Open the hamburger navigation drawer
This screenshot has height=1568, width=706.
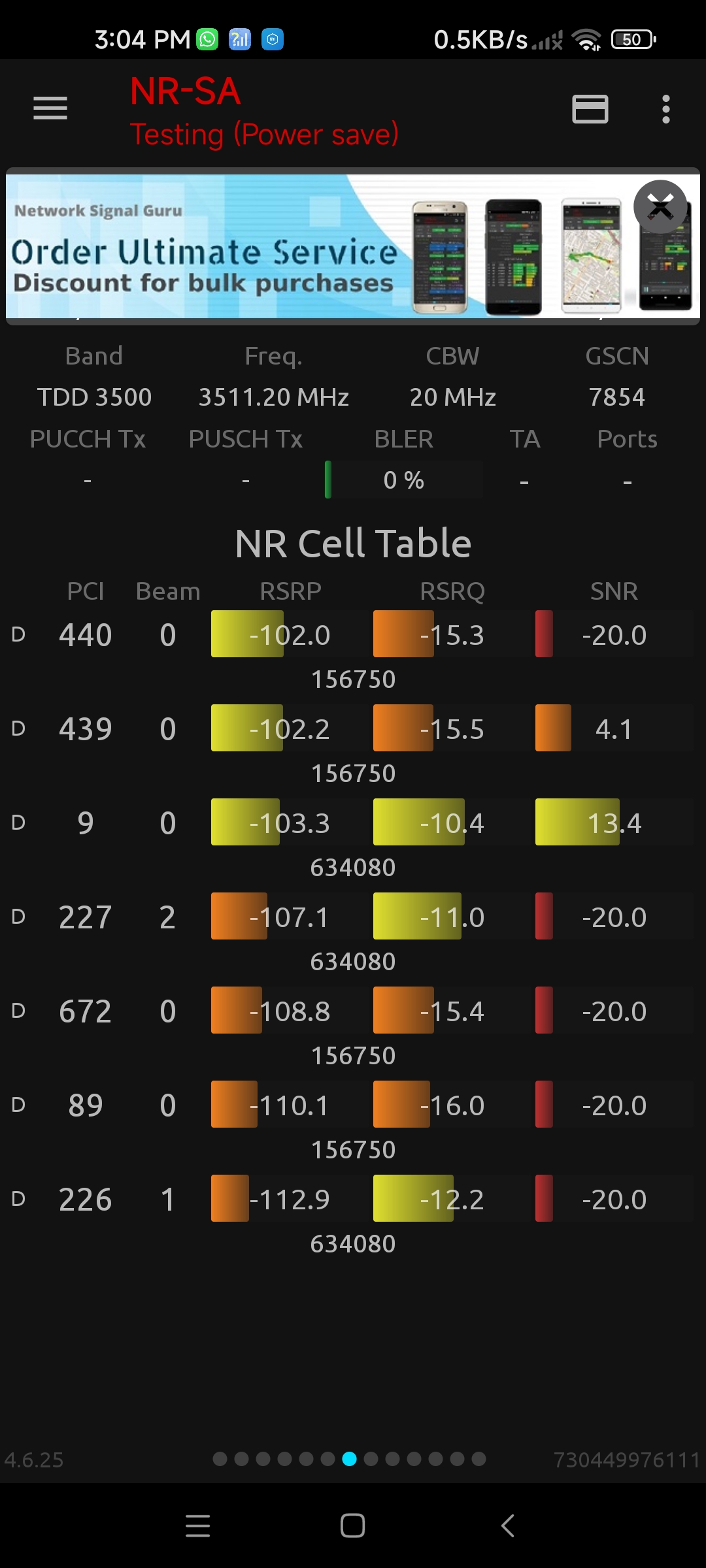click(50, 108)
